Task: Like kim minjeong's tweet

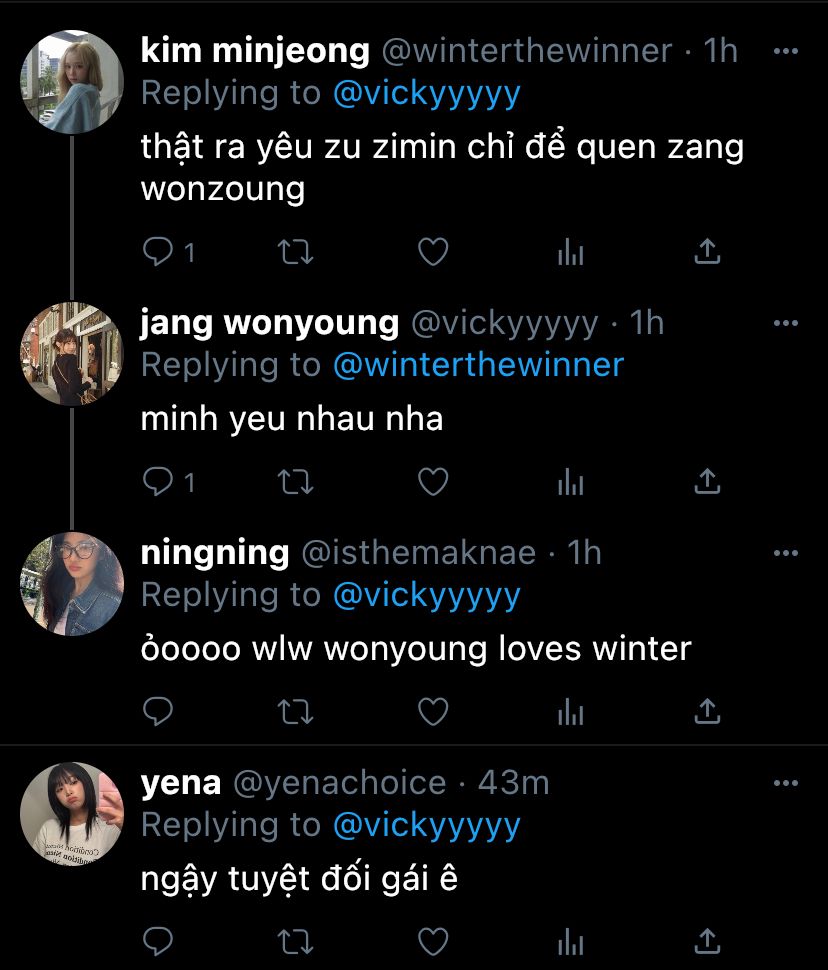Action: coord(433,252)
